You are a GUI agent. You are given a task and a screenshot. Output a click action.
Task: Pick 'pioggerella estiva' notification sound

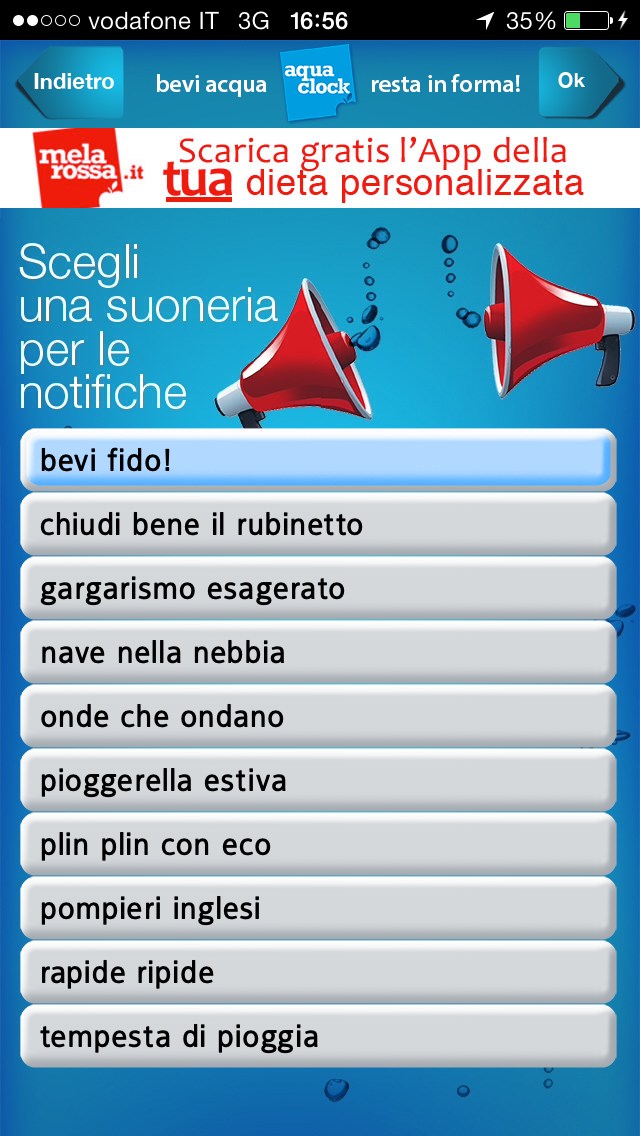(318, 780)
